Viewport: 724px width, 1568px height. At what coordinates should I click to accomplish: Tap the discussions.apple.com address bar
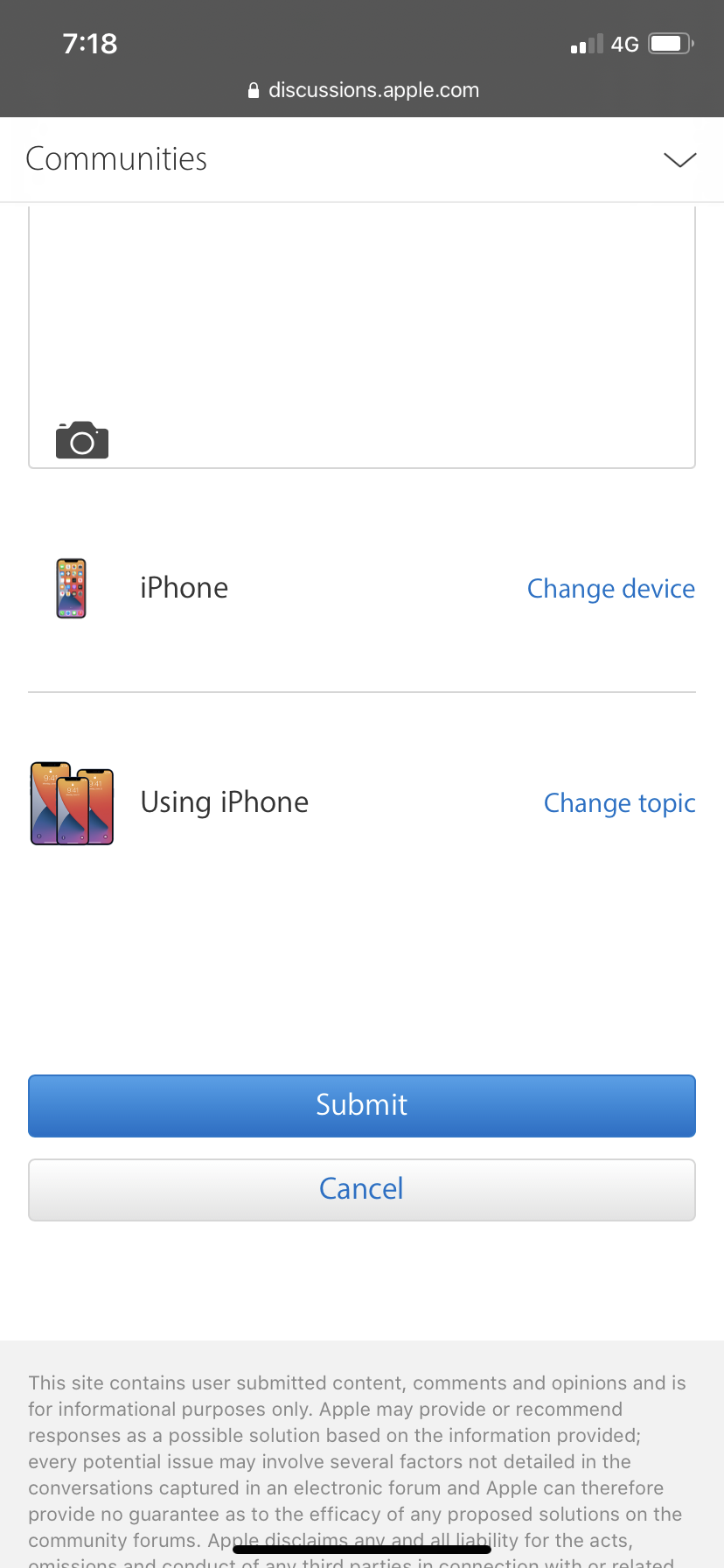pyautogui.click(x=364, y=90)
